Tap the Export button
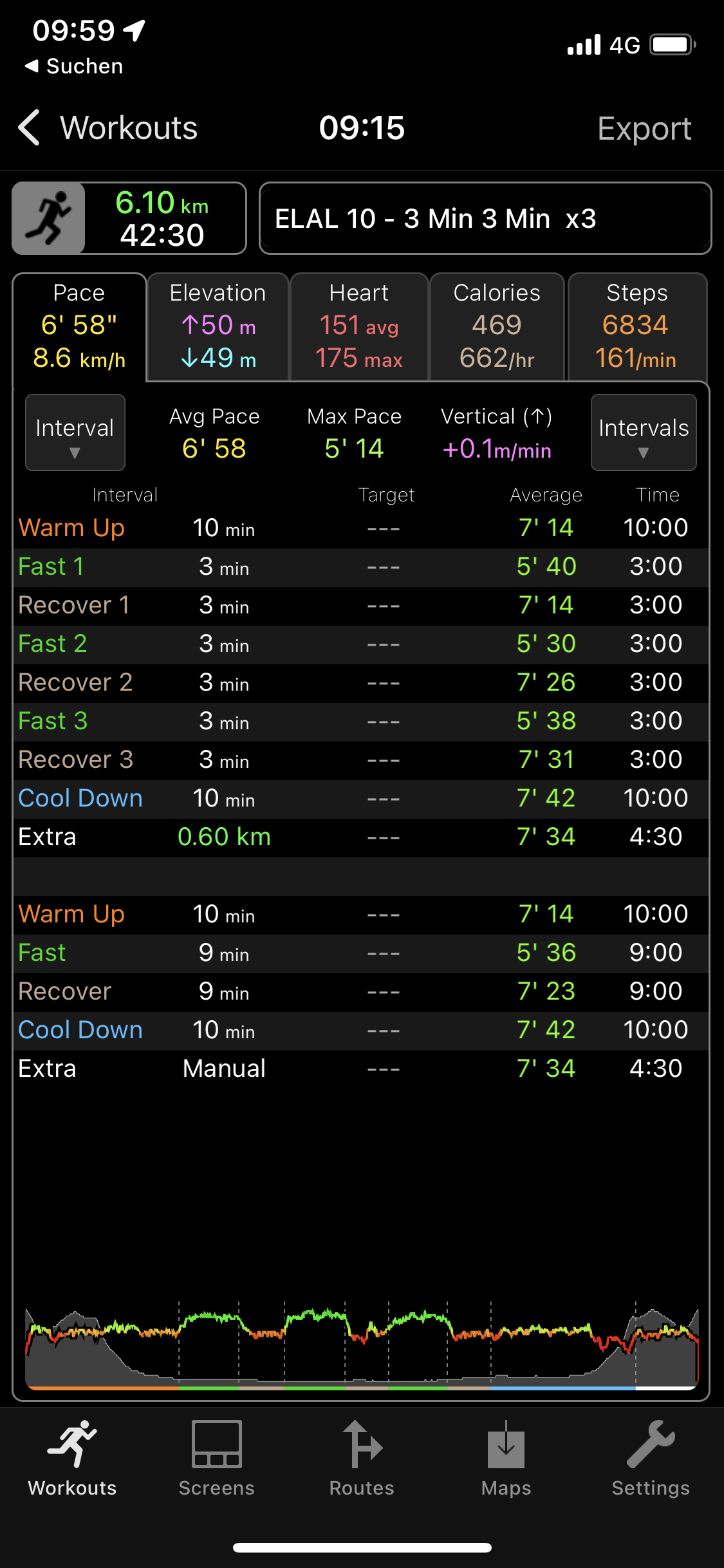 pyautogui.click(x=644, y=129)
